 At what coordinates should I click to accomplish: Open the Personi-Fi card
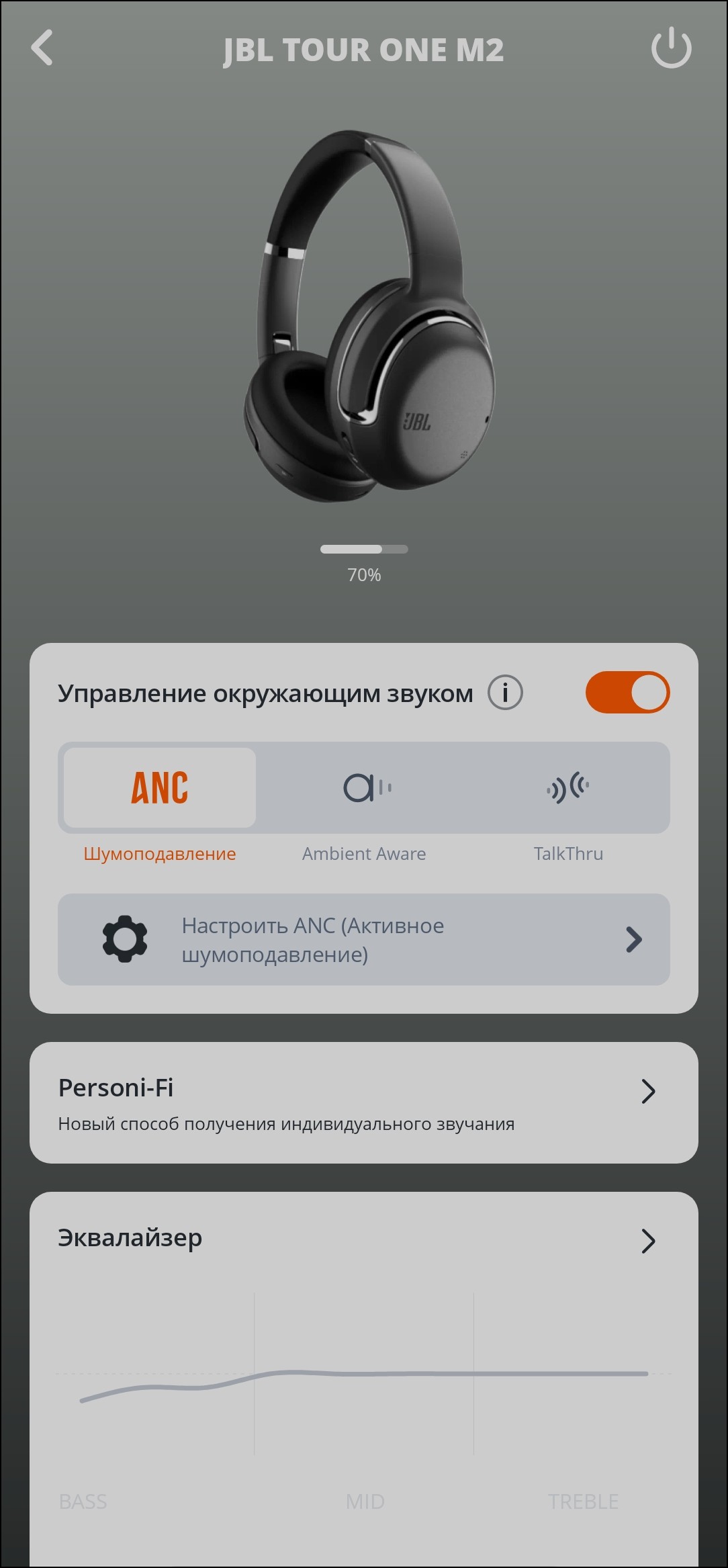pos(363,1102)
